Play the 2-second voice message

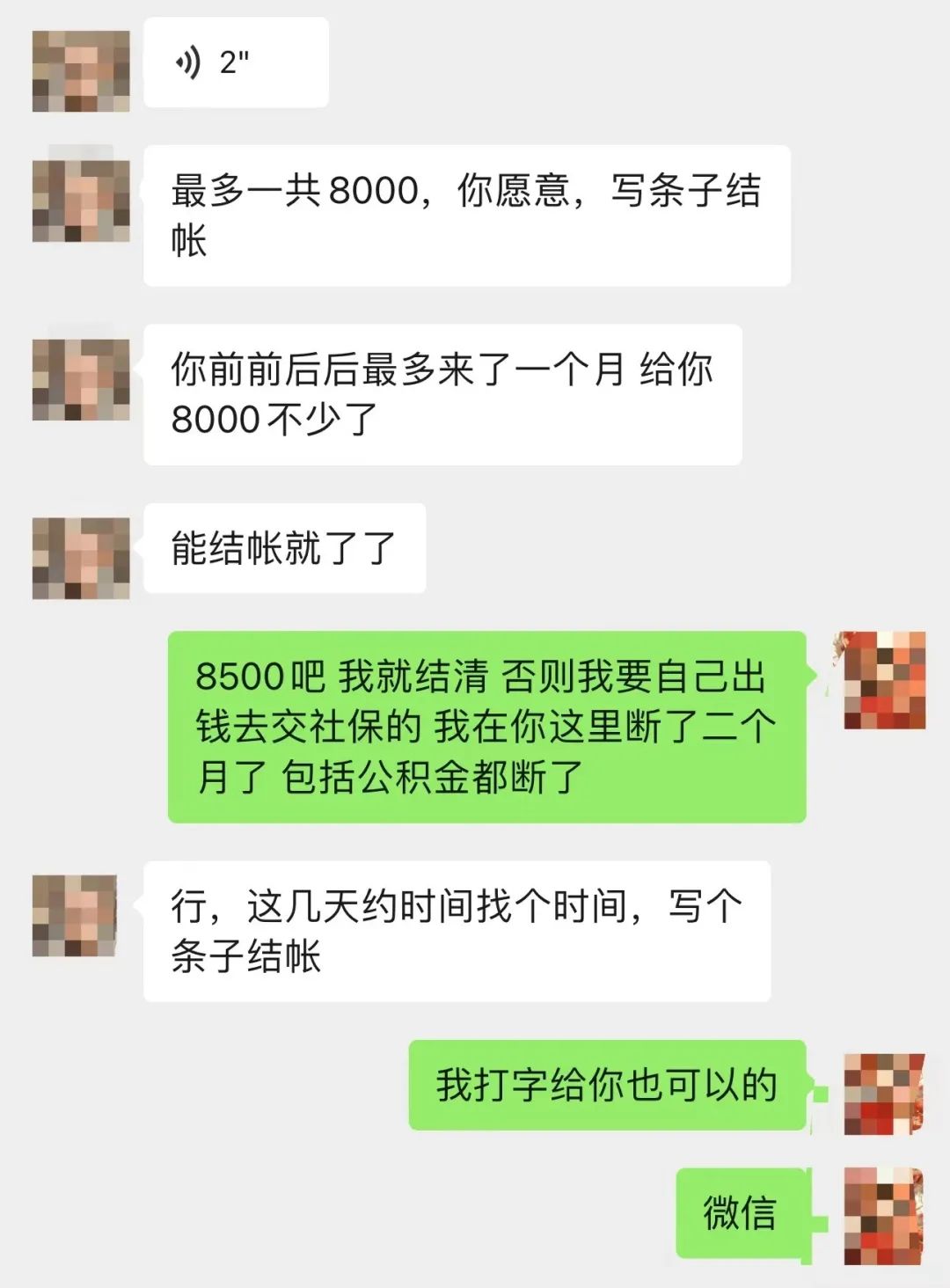click(x=235, y=62)
